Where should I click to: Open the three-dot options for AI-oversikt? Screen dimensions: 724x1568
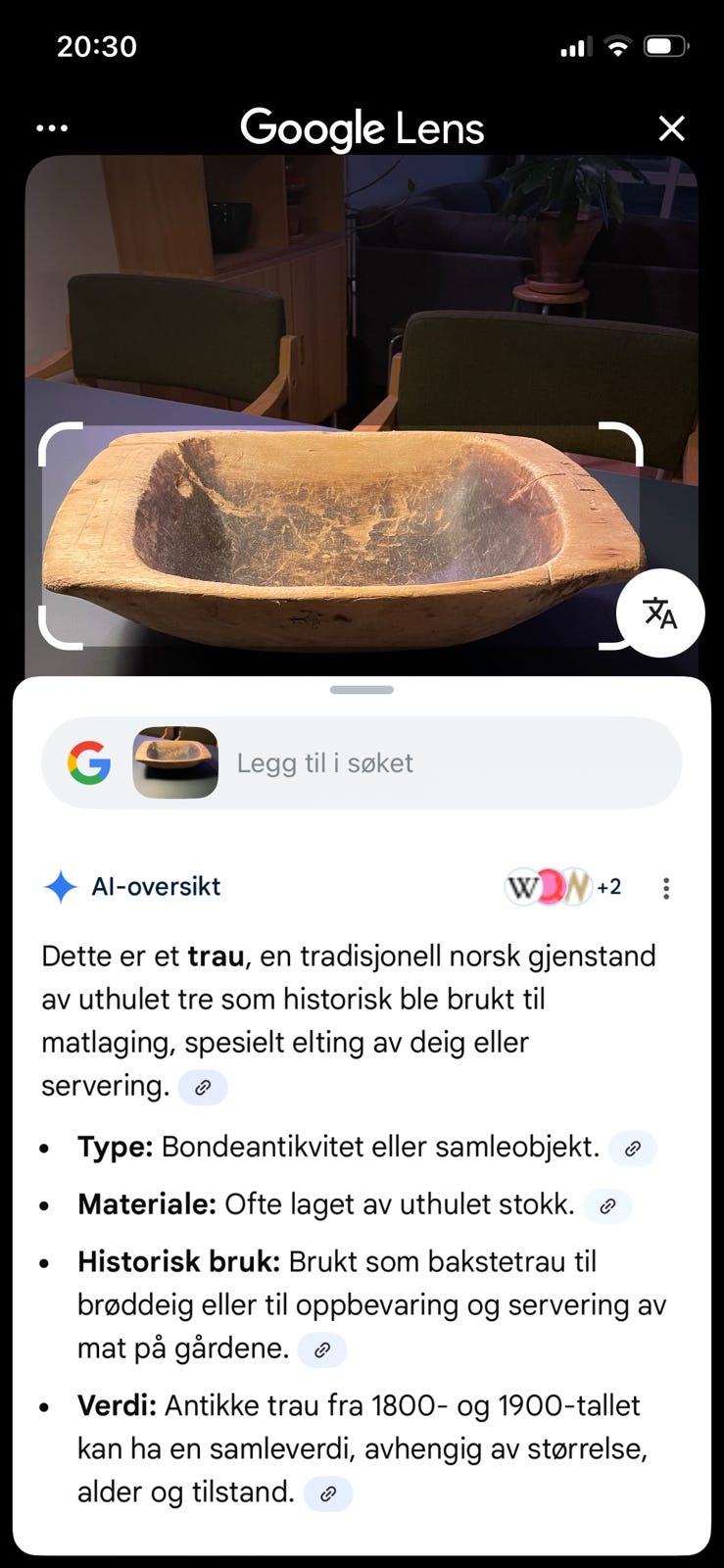click(665, 888)
